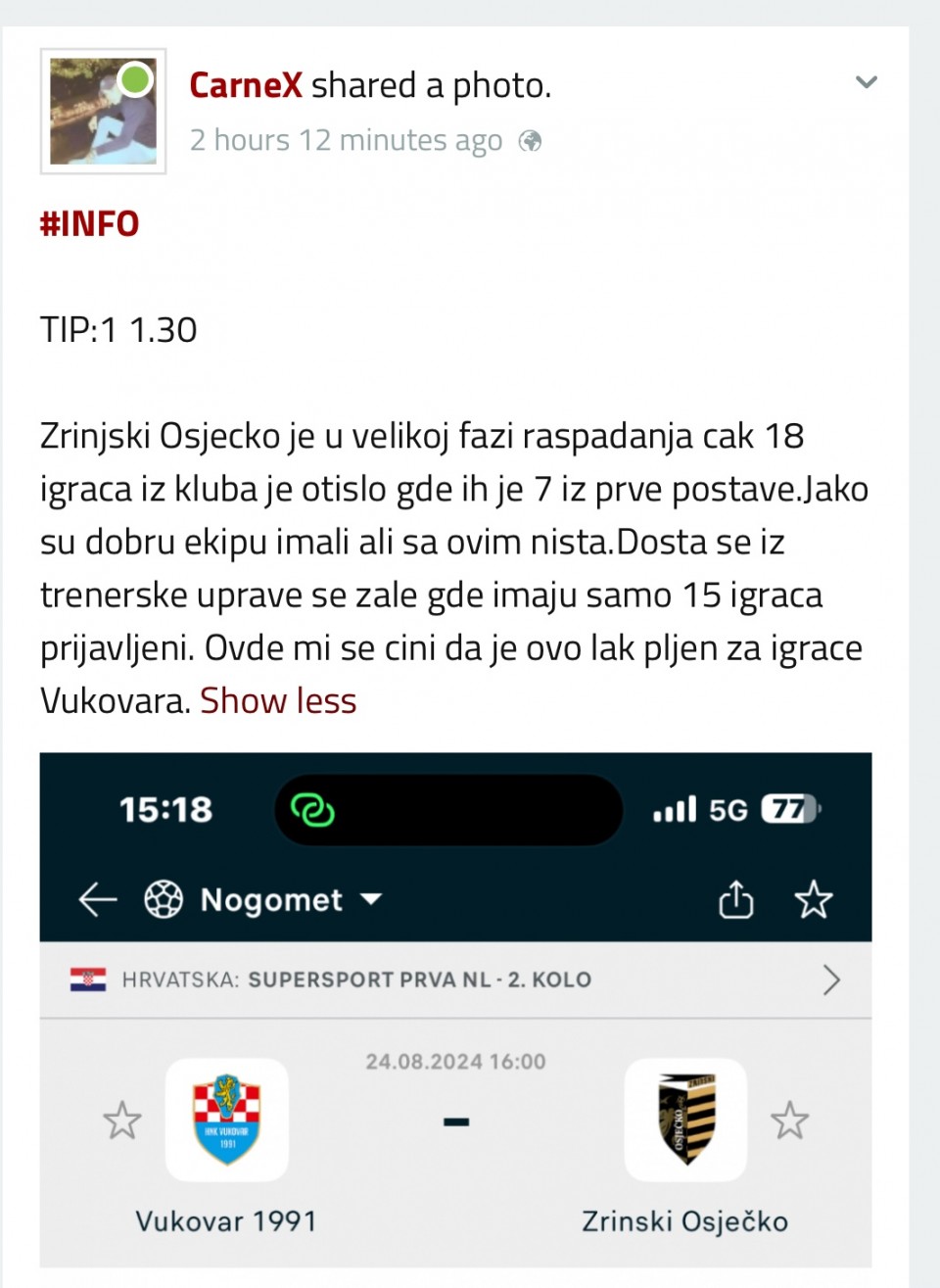The height and width of the screenshot is (1288, 940).
Task: Open CarneX's profile from the name link
Action: click(245, 85)
